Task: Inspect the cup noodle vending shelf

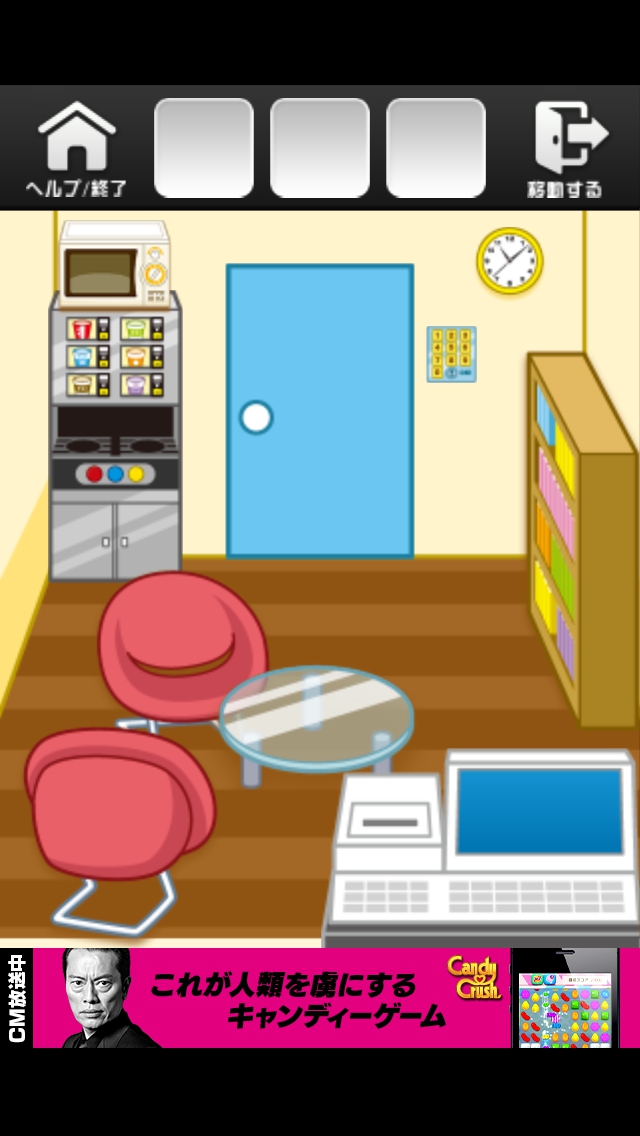Action: click(116, 356)
